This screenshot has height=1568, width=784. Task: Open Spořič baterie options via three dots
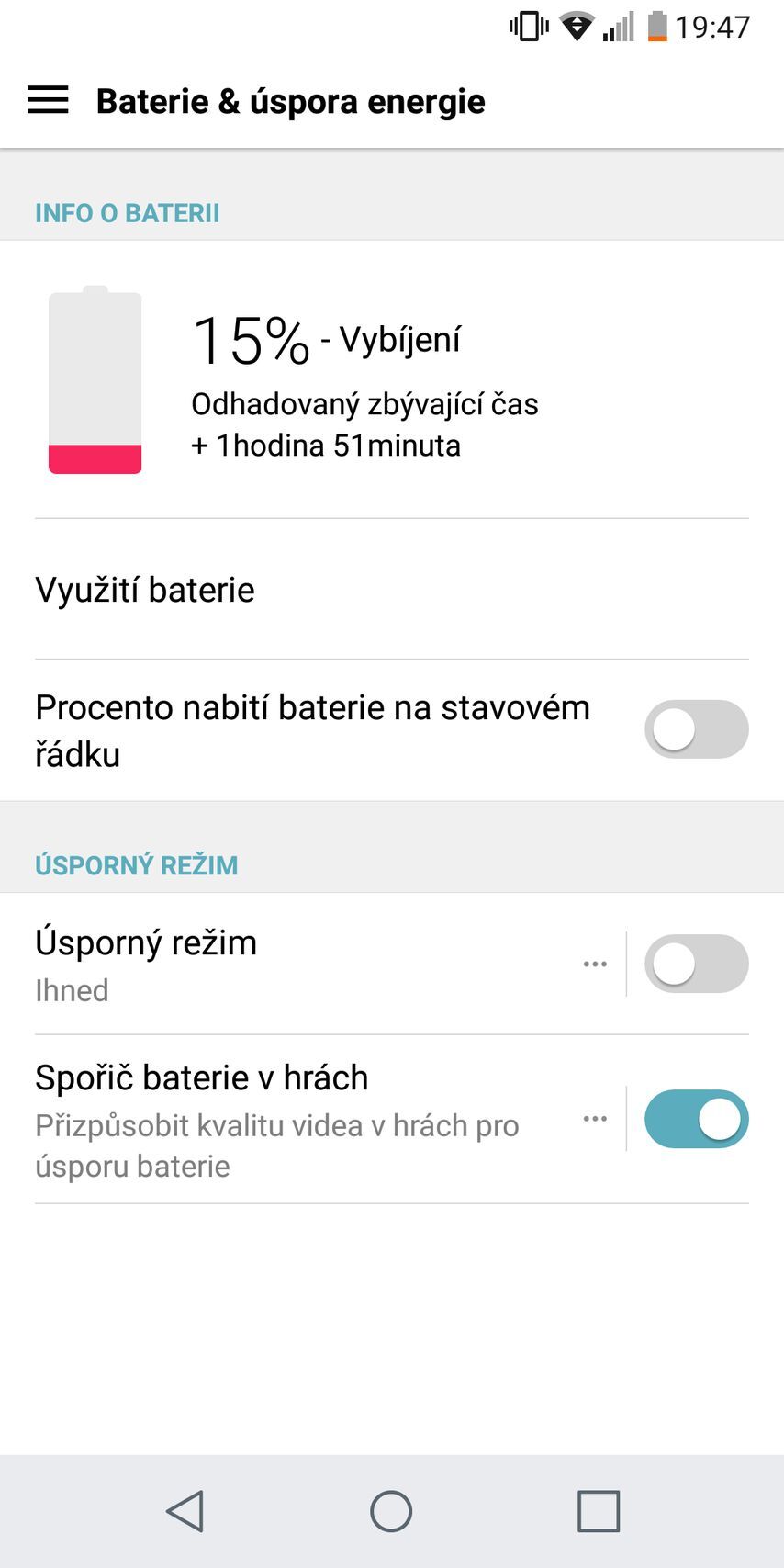pos(595,1119)
